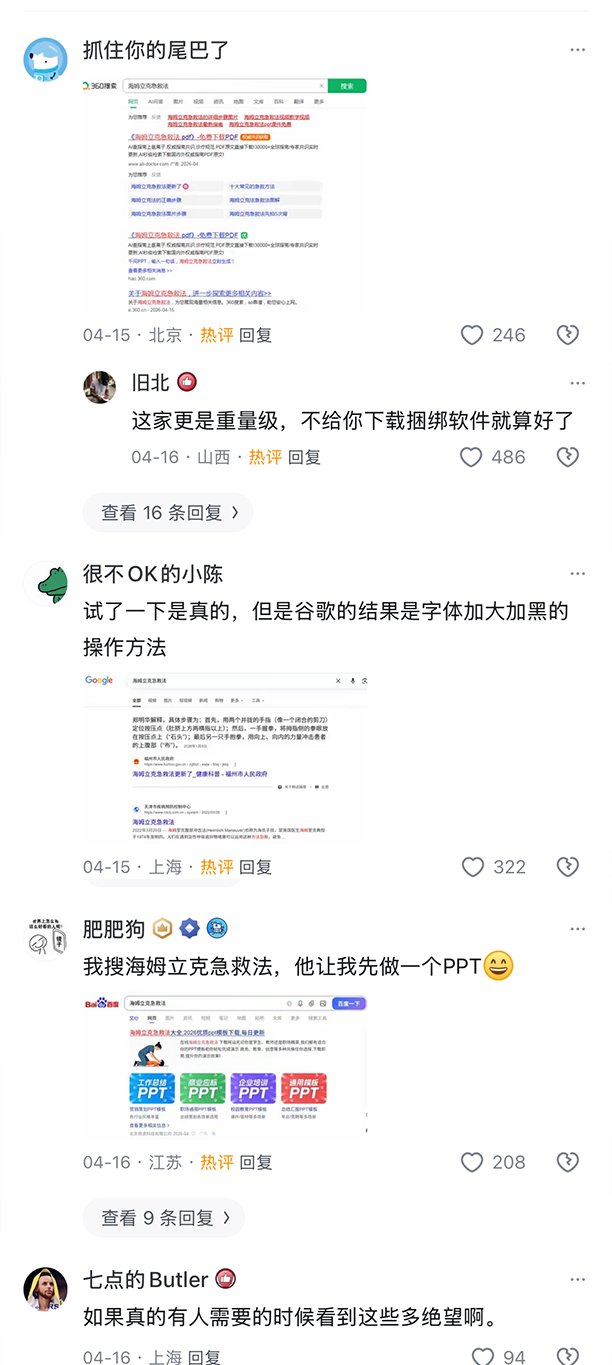
Task: Like 旧北's reply
Action: [x=472, y=457]
